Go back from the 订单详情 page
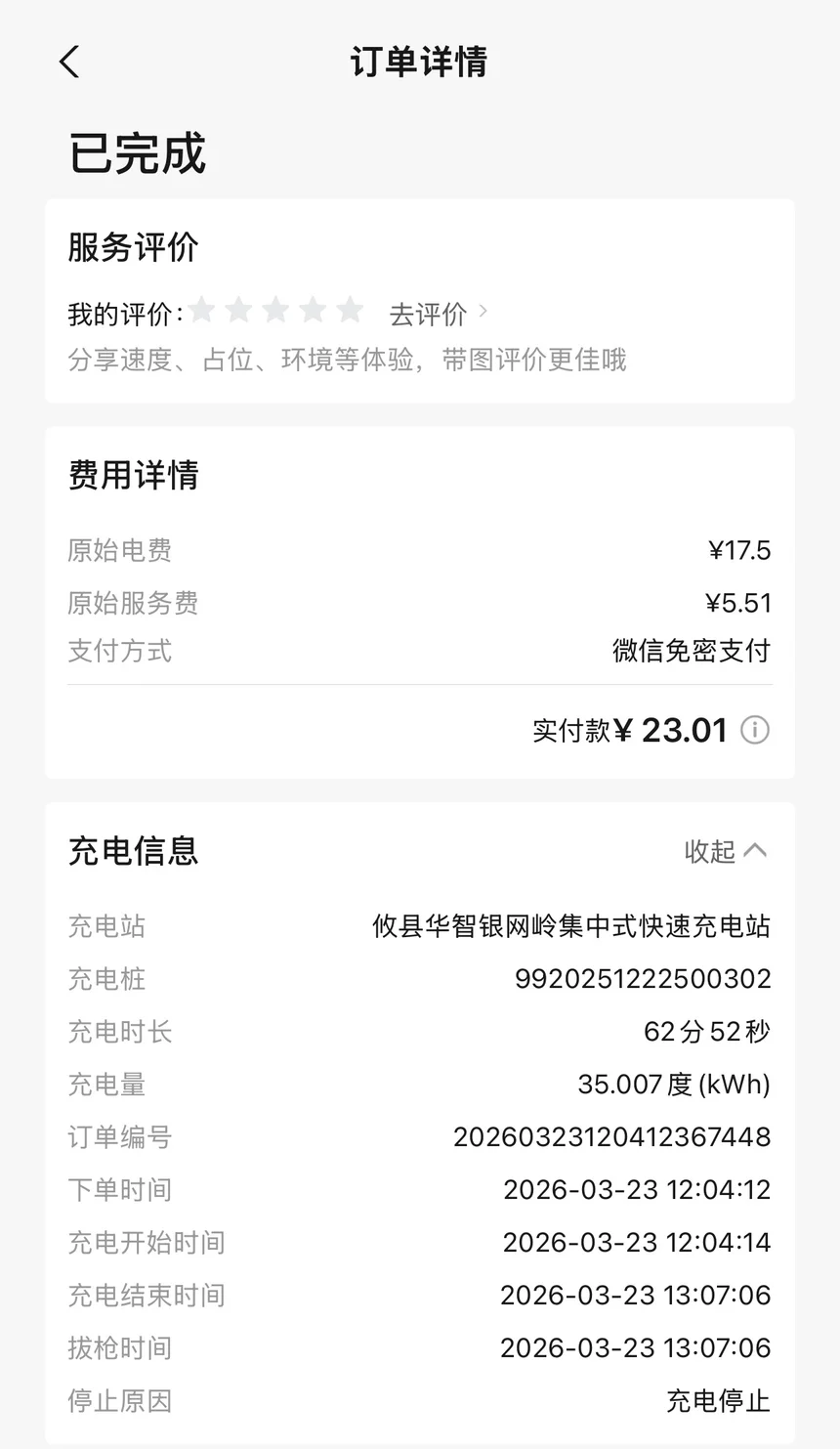 point(69,63)
